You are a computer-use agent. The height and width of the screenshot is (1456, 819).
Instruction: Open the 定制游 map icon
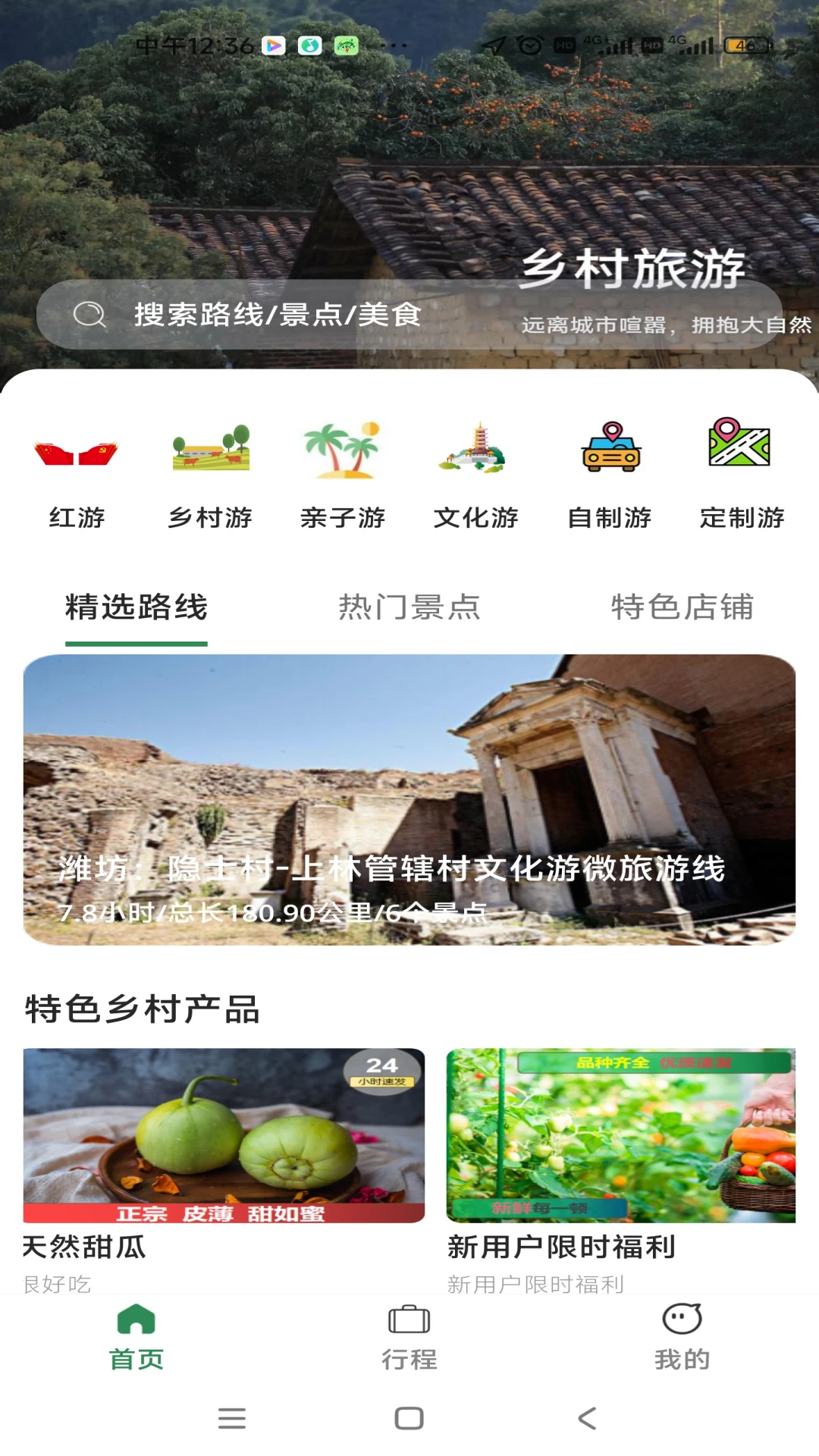click(740, 451)
